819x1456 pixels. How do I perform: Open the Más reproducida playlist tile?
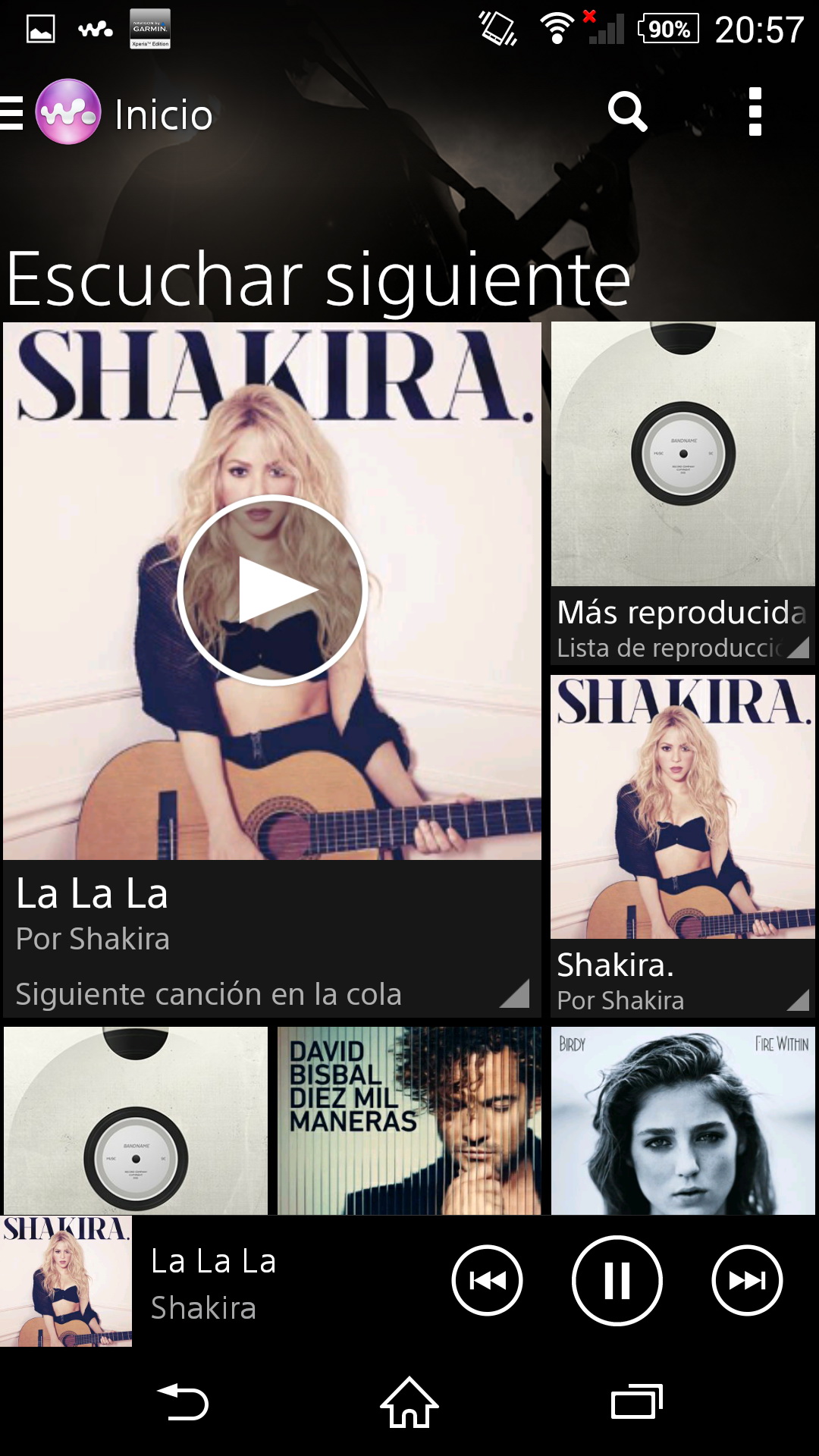pyautogui.click(x=682, y=493)
